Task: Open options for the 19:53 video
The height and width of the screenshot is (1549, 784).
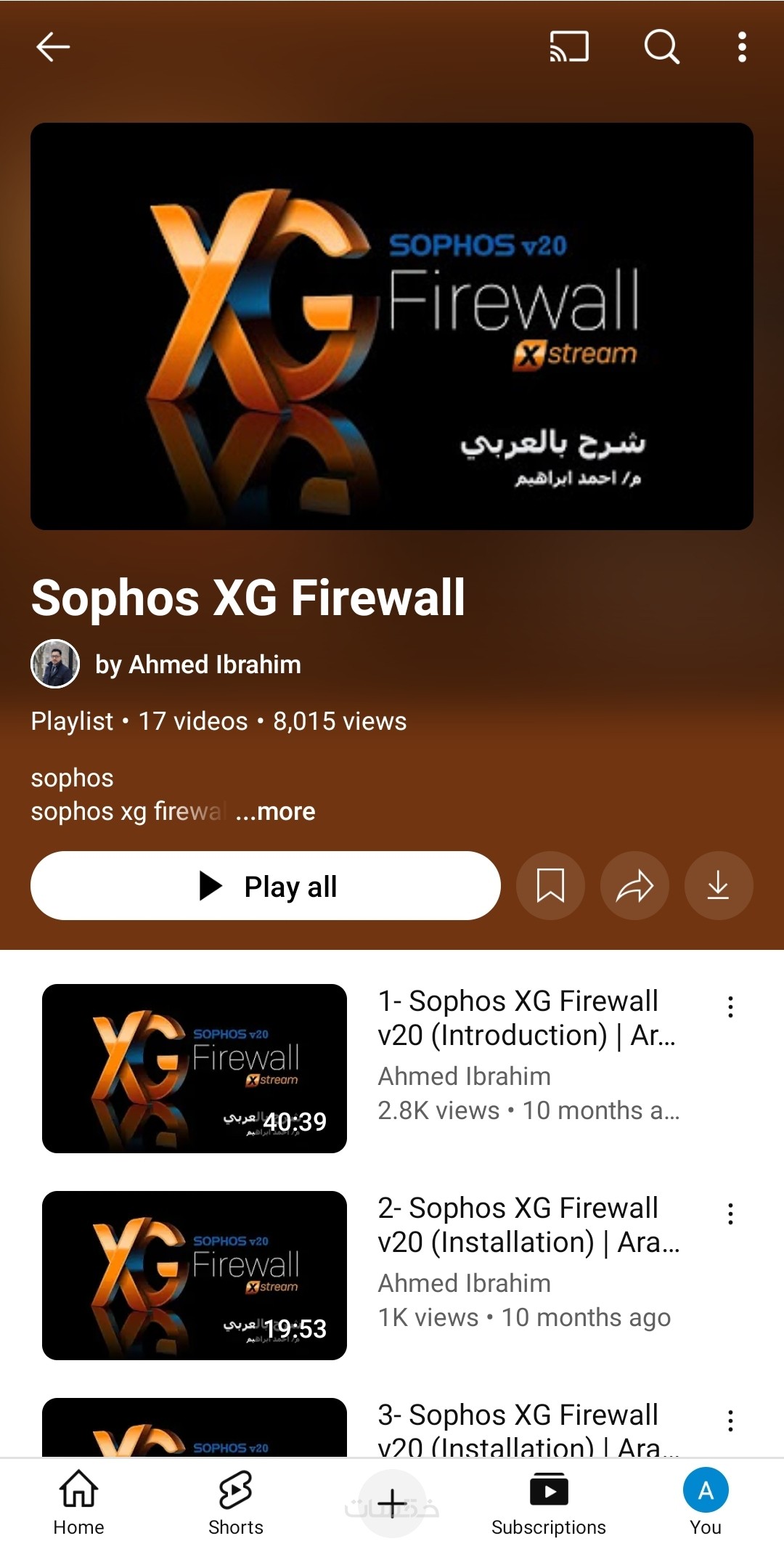Action: (x=730, y=1213)
